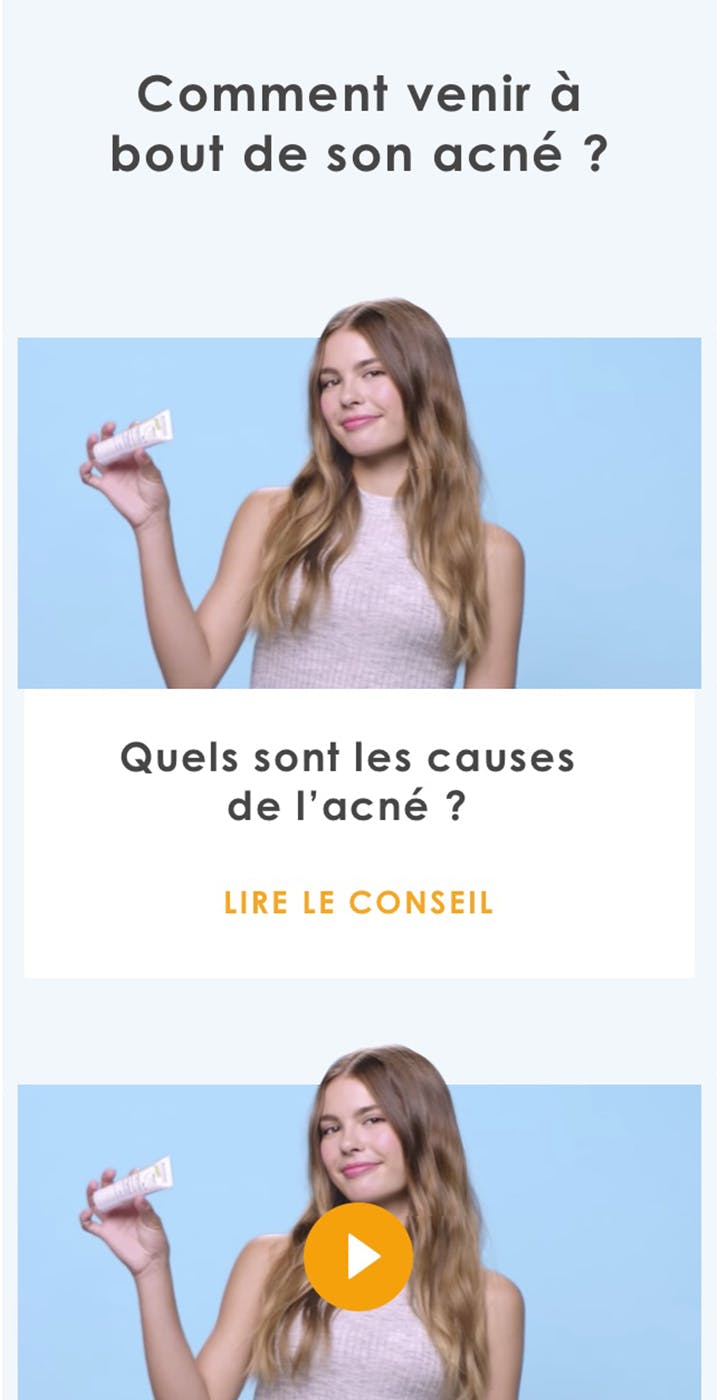The image size is (720, 1400).
Task: Open the card about the causes of acne
Action: [348, 781]
